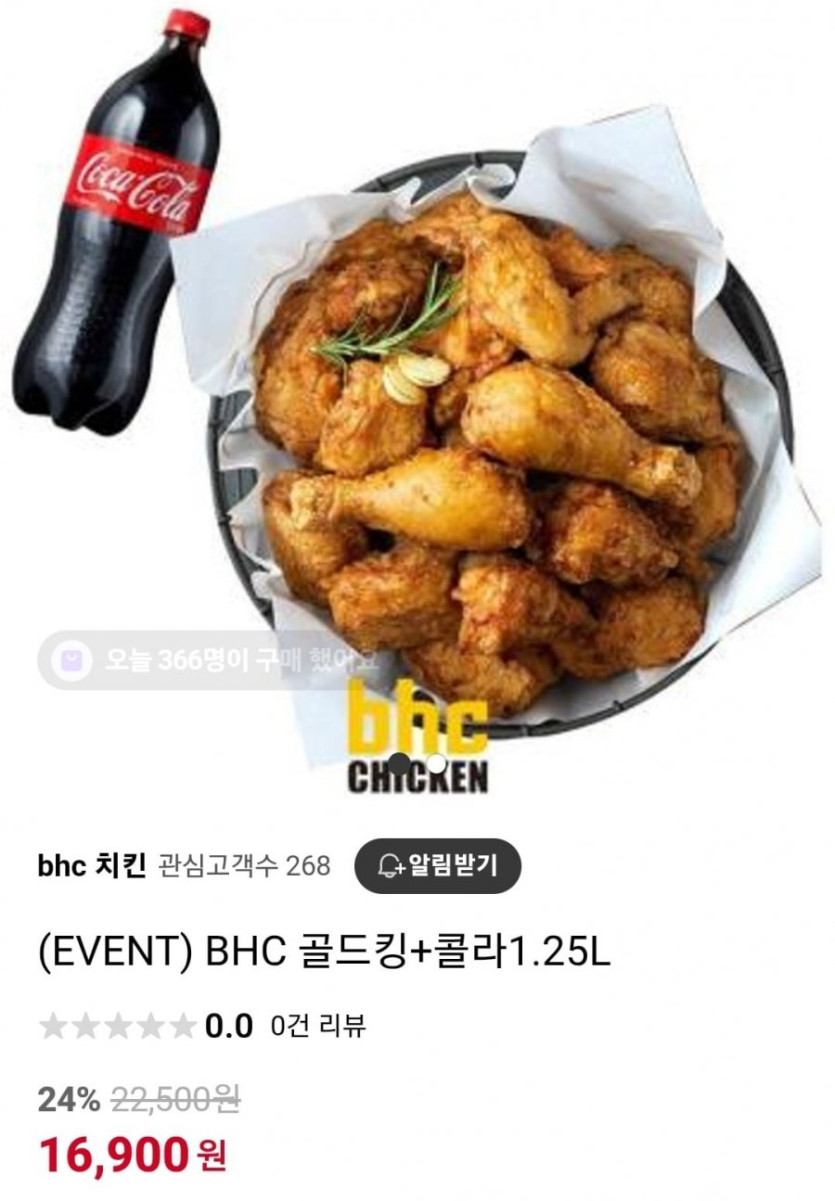835x1201 pixels.
Task: View the 0건 리뷰 reviews section
Action: click(x=318, y=1026)
